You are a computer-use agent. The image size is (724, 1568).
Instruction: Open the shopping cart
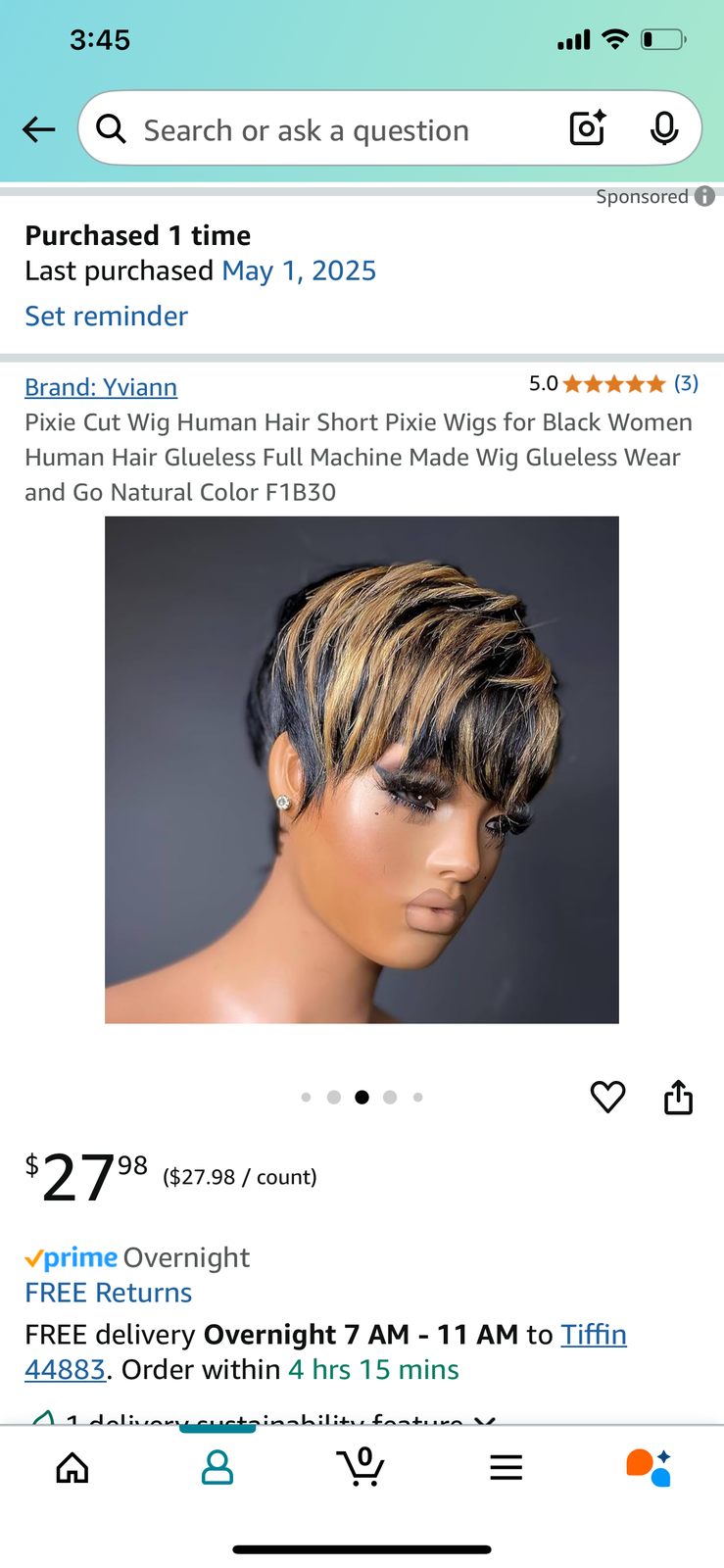coord(362,1466)
